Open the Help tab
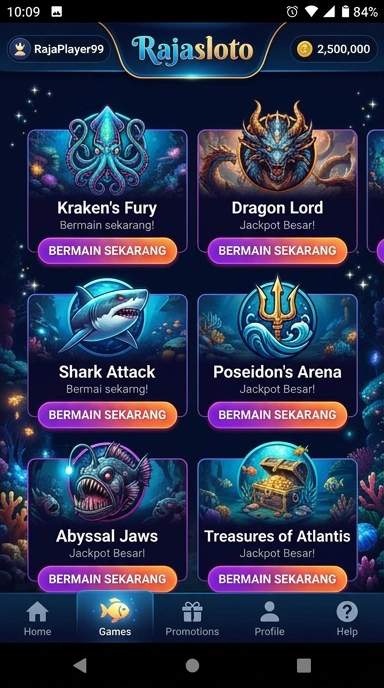Screen dimensions: 384x688 point(347,619)
